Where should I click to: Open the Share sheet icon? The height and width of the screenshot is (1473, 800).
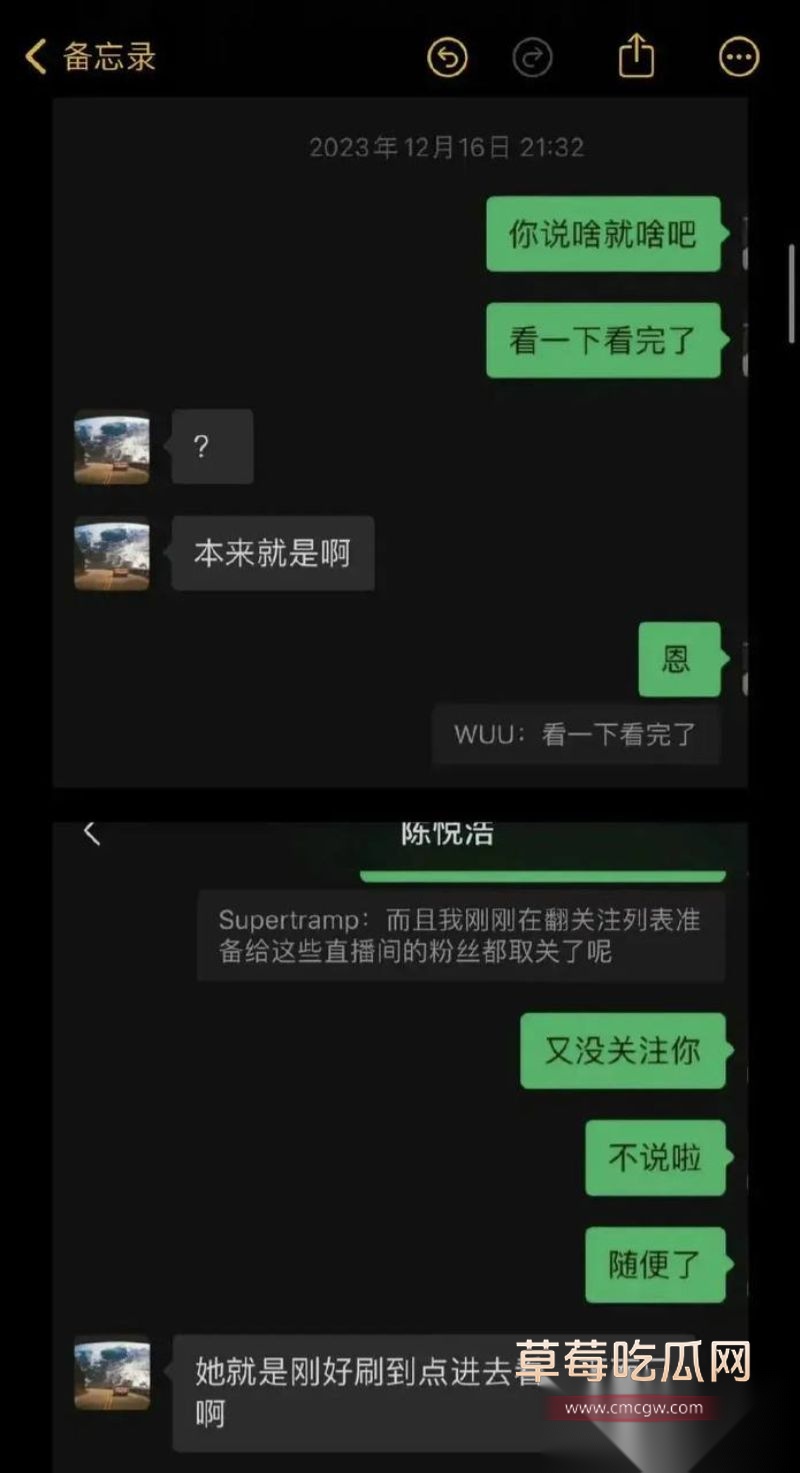[x=637, y=57]
